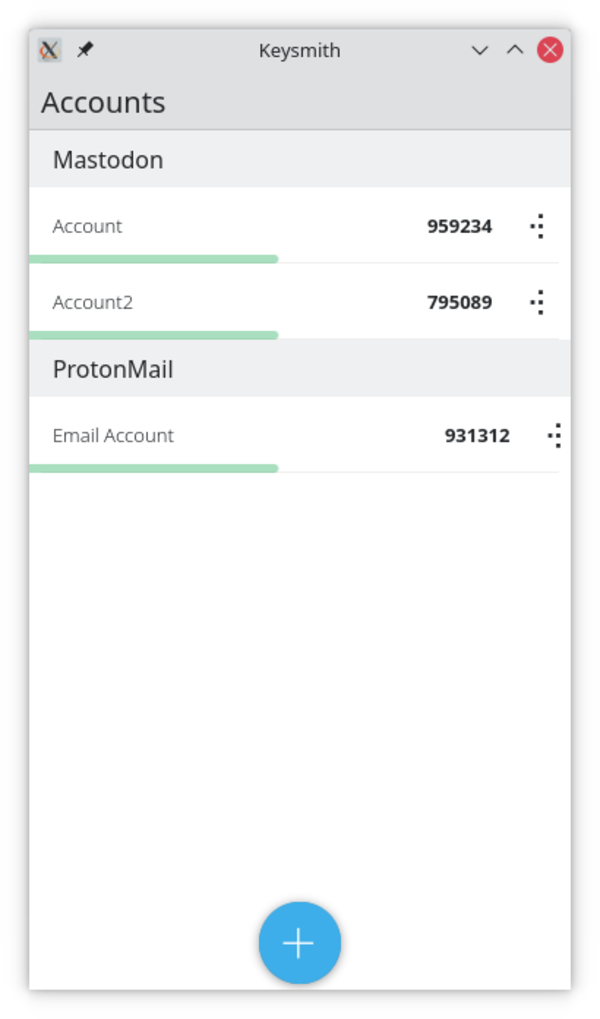The height and width of the screenshot is (1019, 600).
Task: Open the more options for Mastodon Account
Action: point(538,226)
